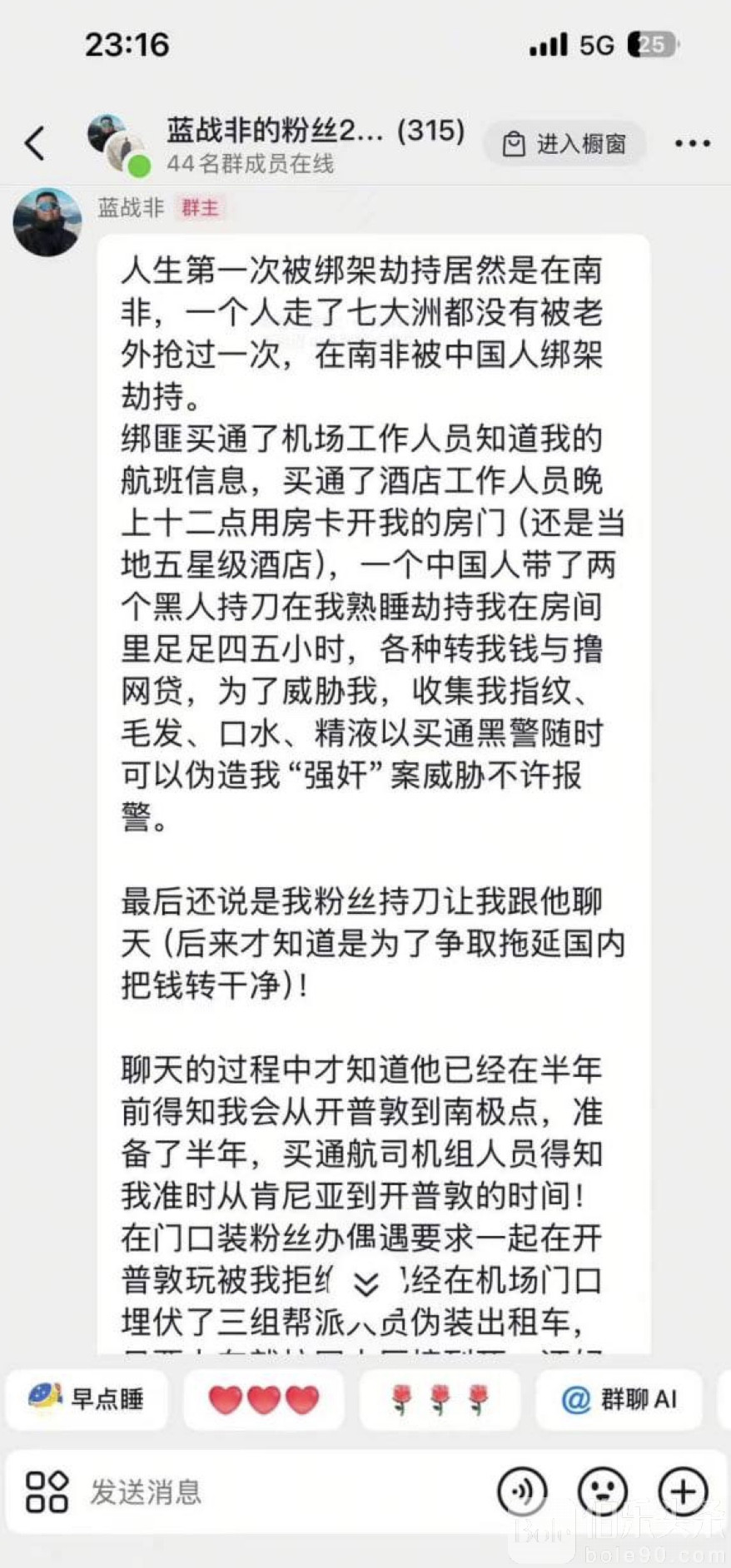View 蓝战非's profile avatar in chat
The image size is (731, 1568).
pos(47,222)
